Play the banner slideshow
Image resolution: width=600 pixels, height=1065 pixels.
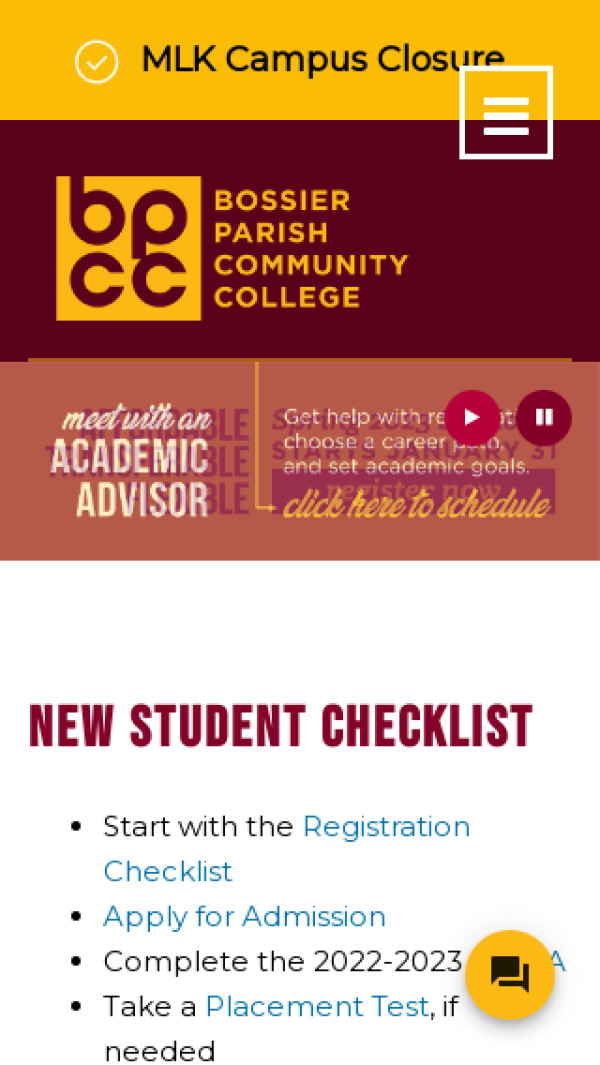[472, 417]
